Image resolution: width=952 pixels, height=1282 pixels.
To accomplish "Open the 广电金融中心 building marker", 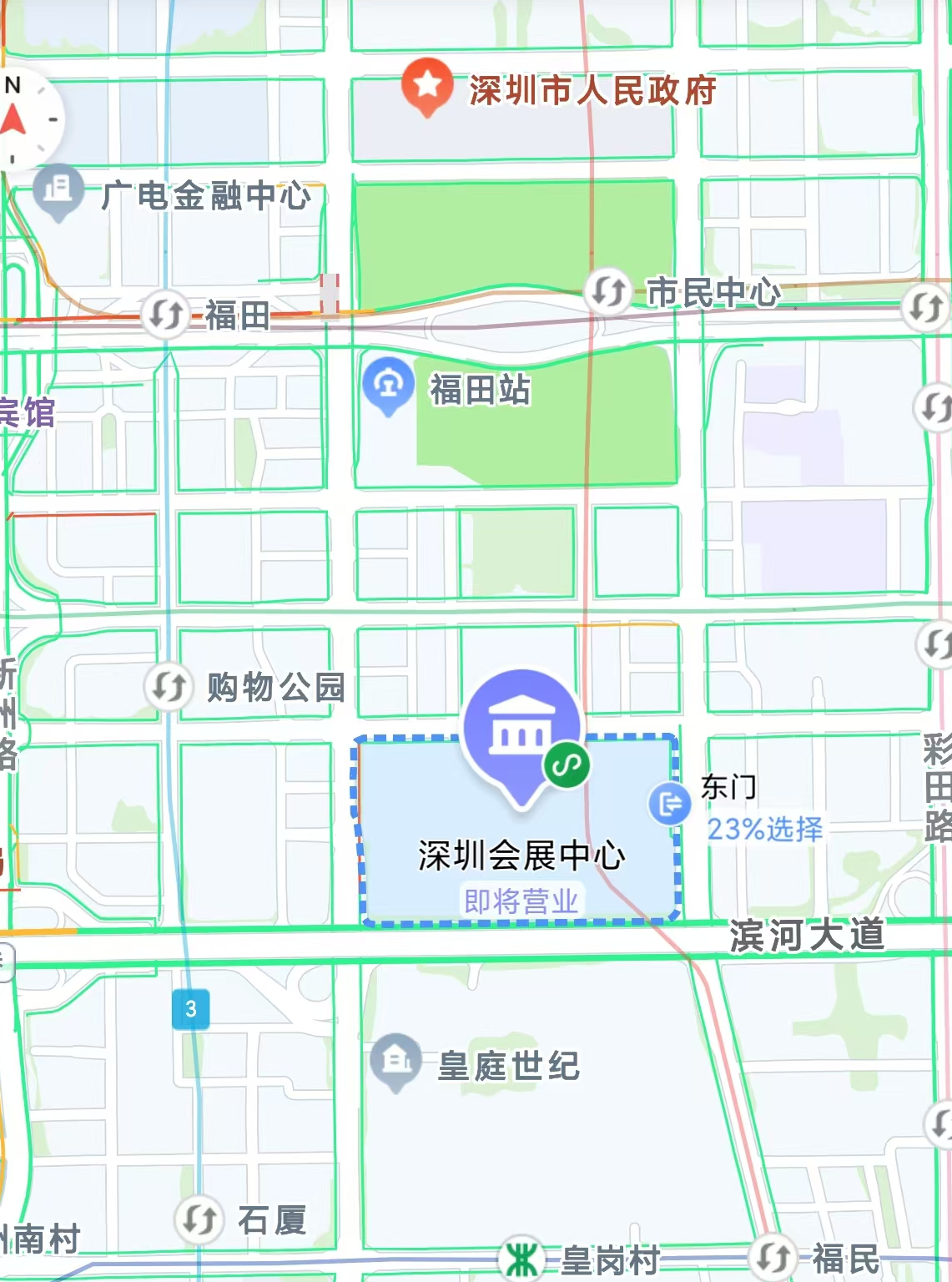I will pos(58,191).
